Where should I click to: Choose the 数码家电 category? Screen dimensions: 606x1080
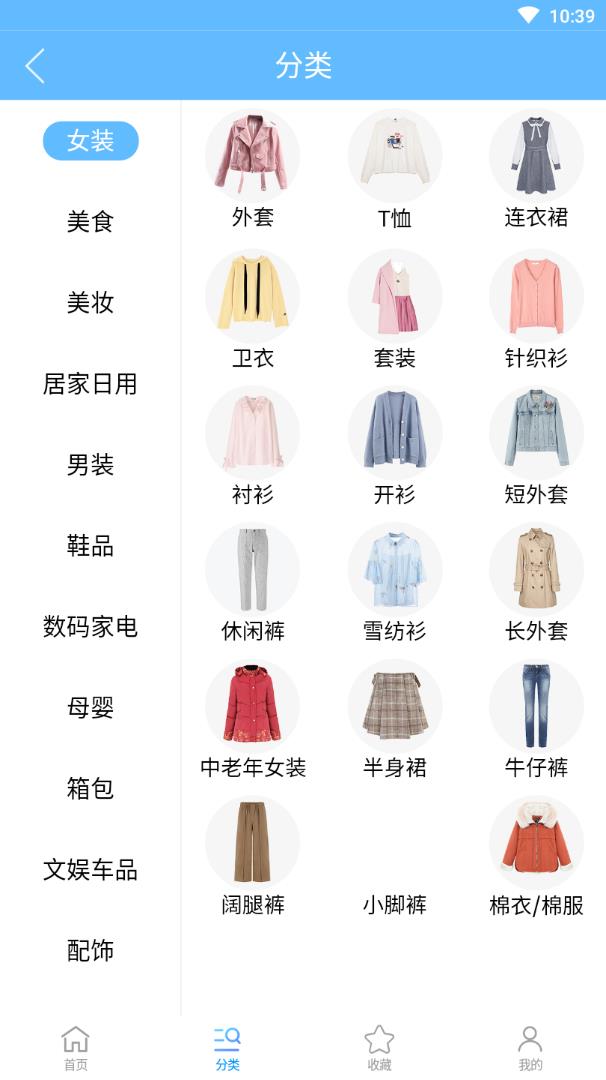(90, 627)
